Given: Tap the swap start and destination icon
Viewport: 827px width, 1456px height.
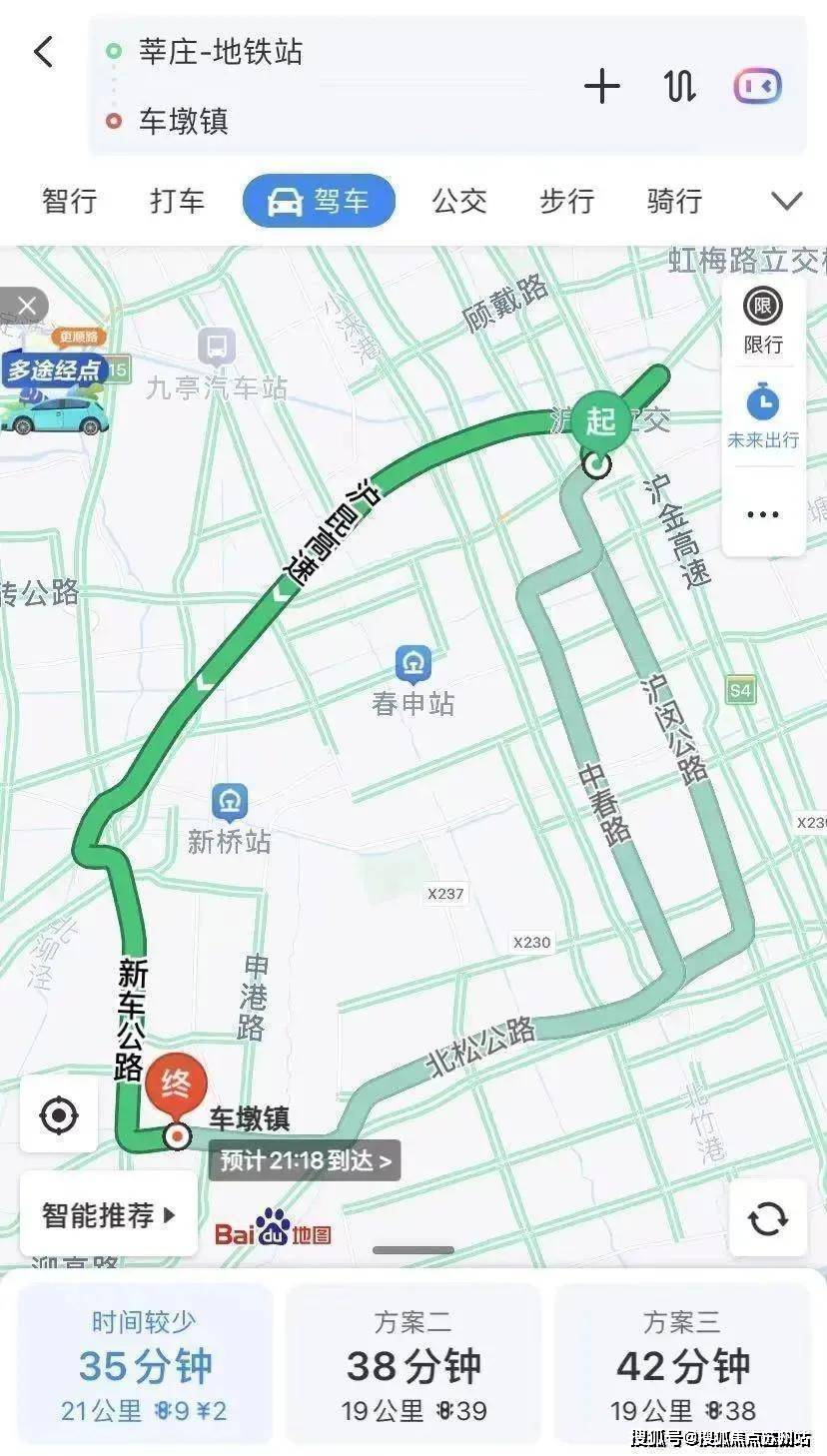Looking at the screenshot, I should pyautogui.click(x=680, y=87).
